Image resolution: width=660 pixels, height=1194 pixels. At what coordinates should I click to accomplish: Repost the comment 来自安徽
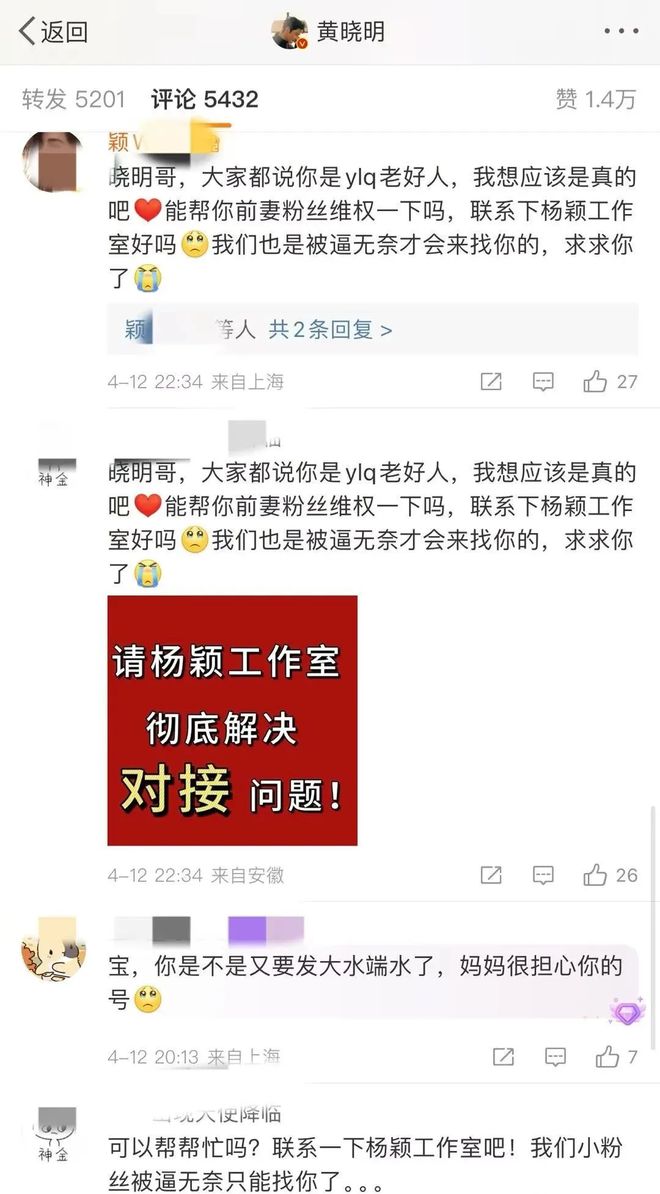491,875
